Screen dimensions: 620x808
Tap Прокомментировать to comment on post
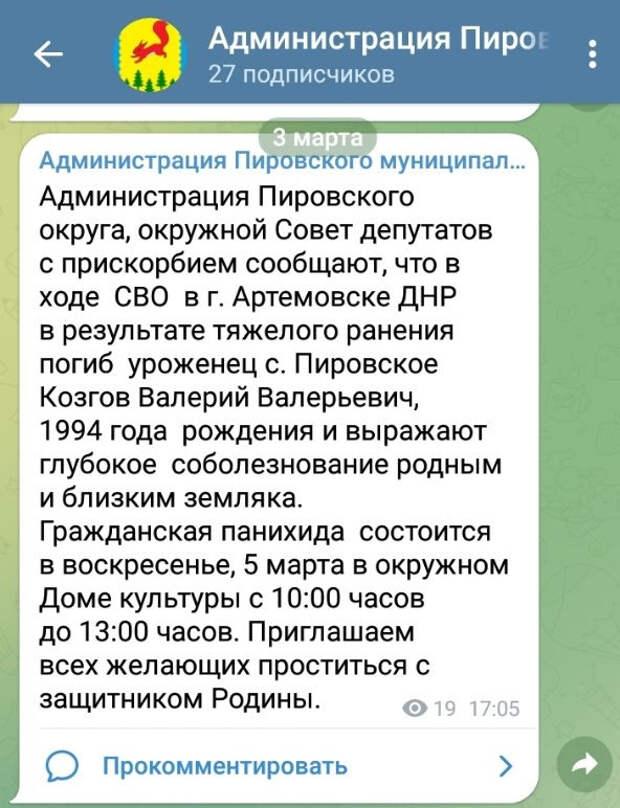coord(225,766)
